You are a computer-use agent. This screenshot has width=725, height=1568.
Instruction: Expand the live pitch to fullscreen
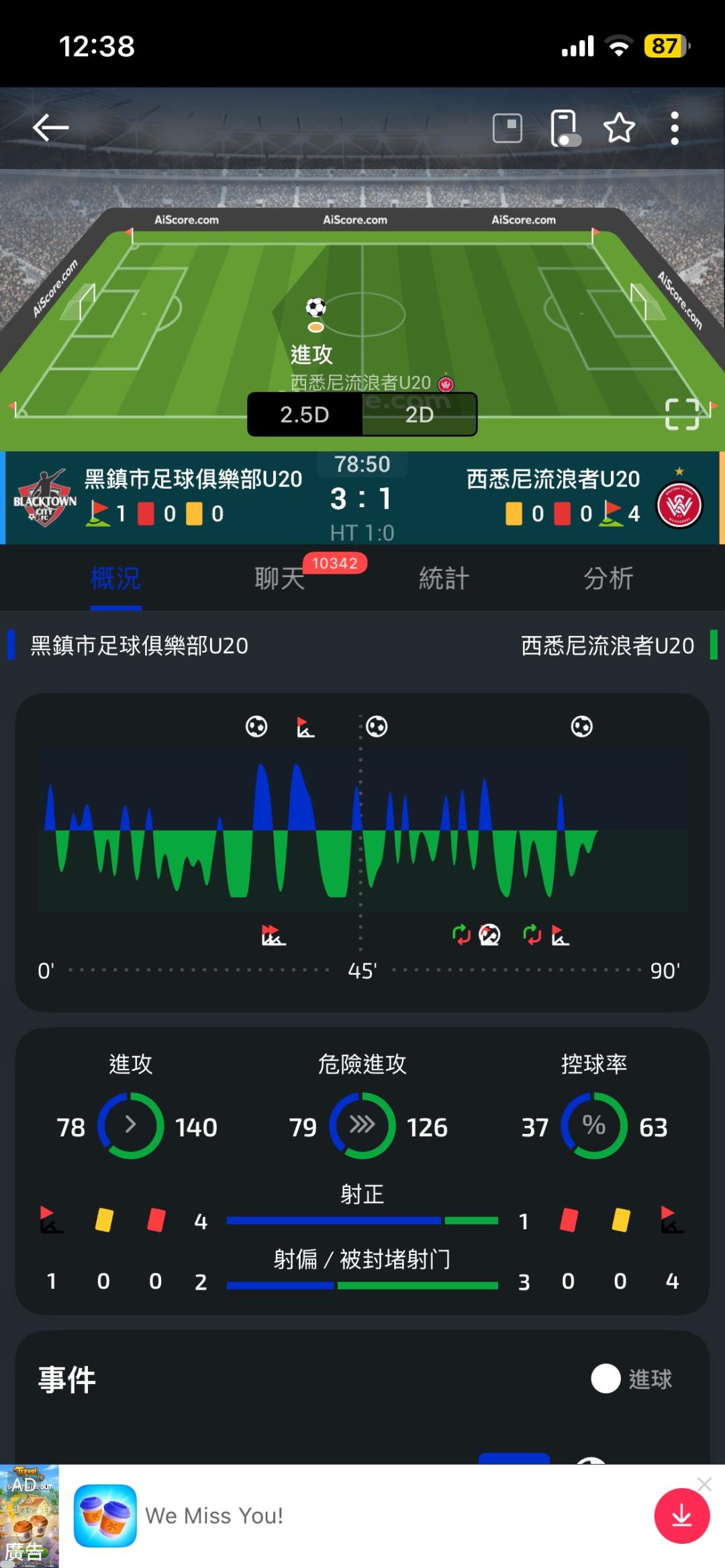coord(682,414)
